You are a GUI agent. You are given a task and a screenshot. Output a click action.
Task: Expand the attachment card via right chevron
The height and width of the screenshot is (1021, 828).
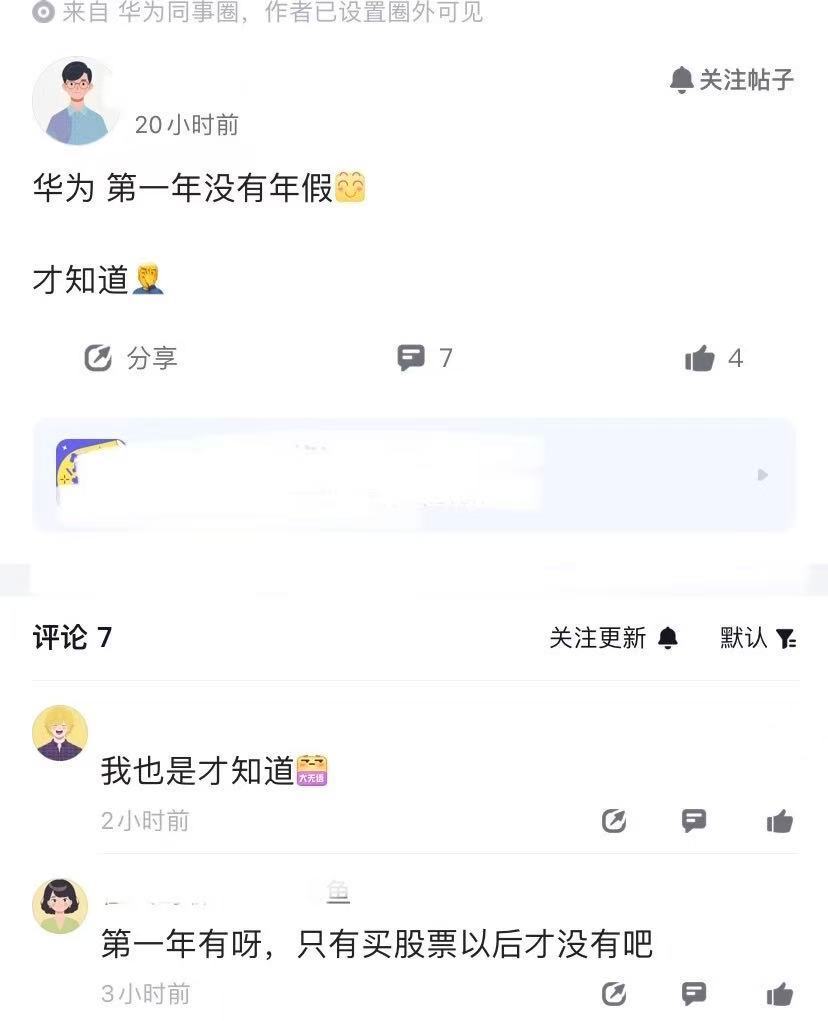(765, 475)
